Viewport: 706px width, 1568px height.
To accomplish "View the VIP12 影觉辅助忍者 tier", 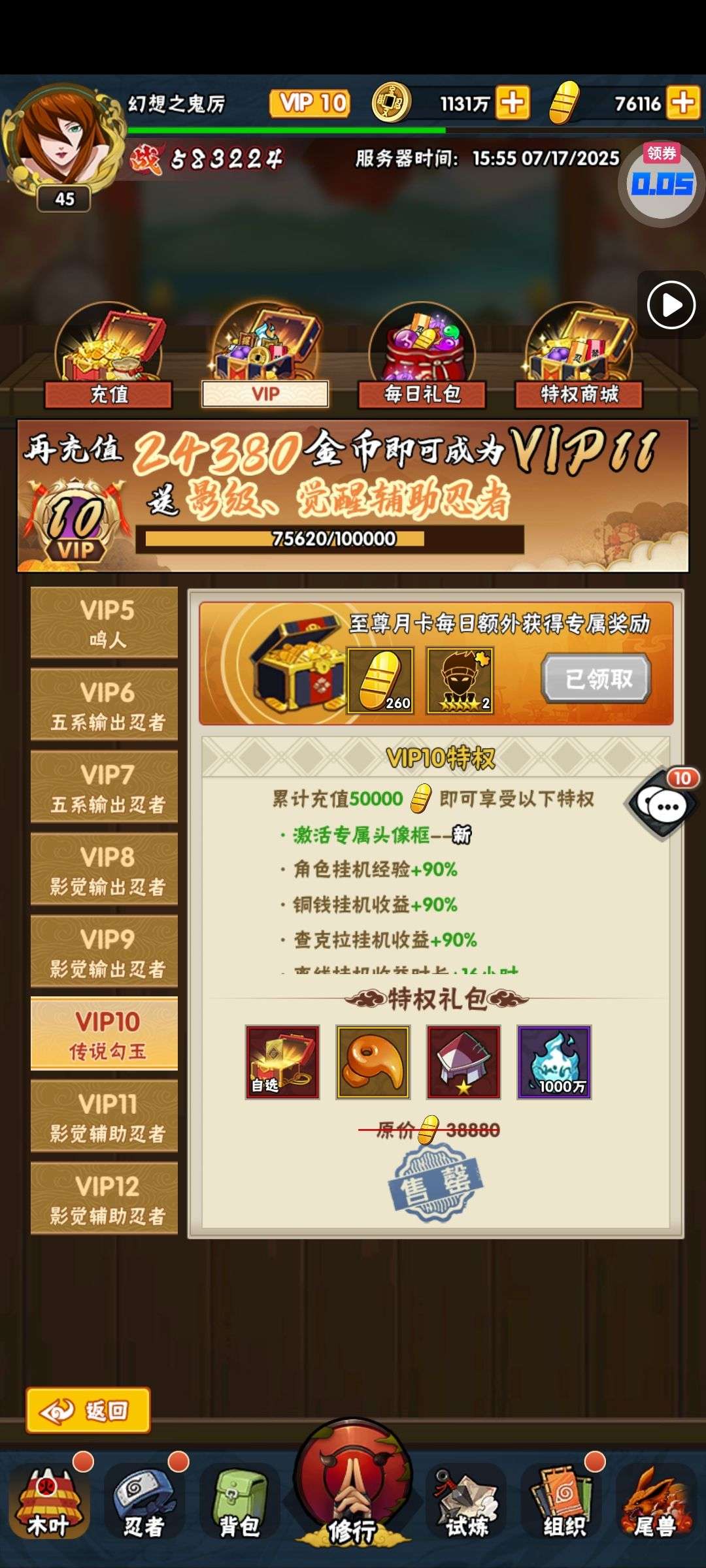I will click(x=105, y=1198).
